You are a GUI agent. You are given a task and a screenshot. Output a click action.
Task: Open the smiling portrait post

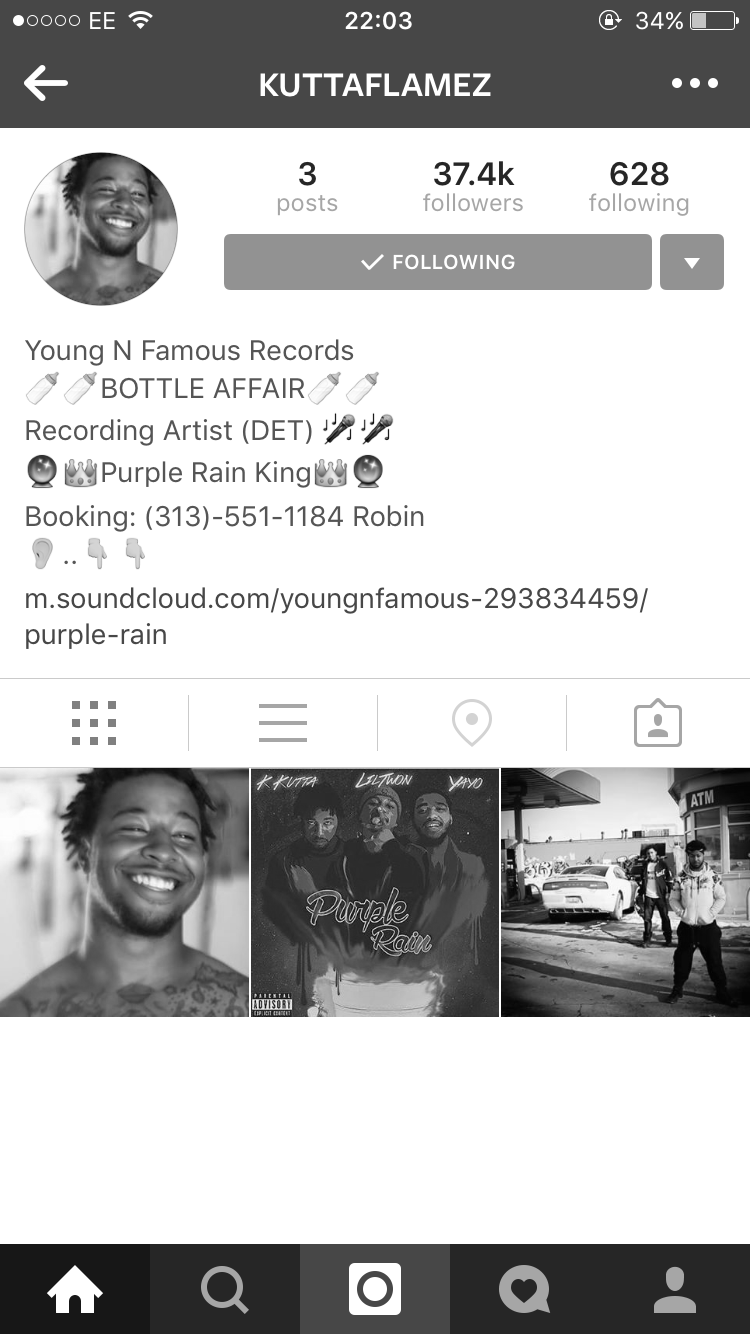pos(124,892)
